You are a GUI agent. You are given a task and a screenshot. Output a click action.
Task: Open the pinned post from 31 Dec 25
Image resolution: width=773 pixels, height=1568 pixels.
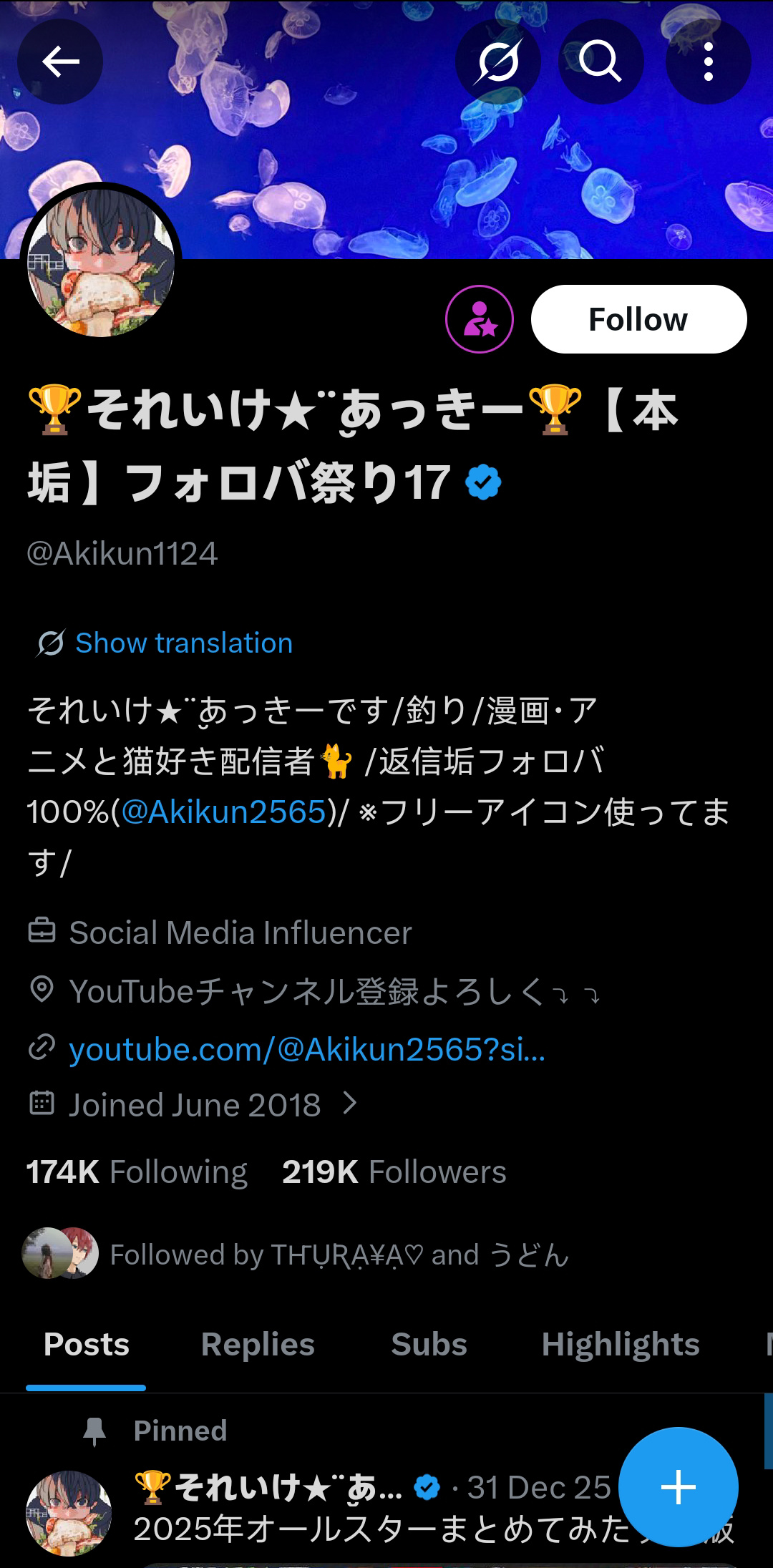tap(372, 1529)
